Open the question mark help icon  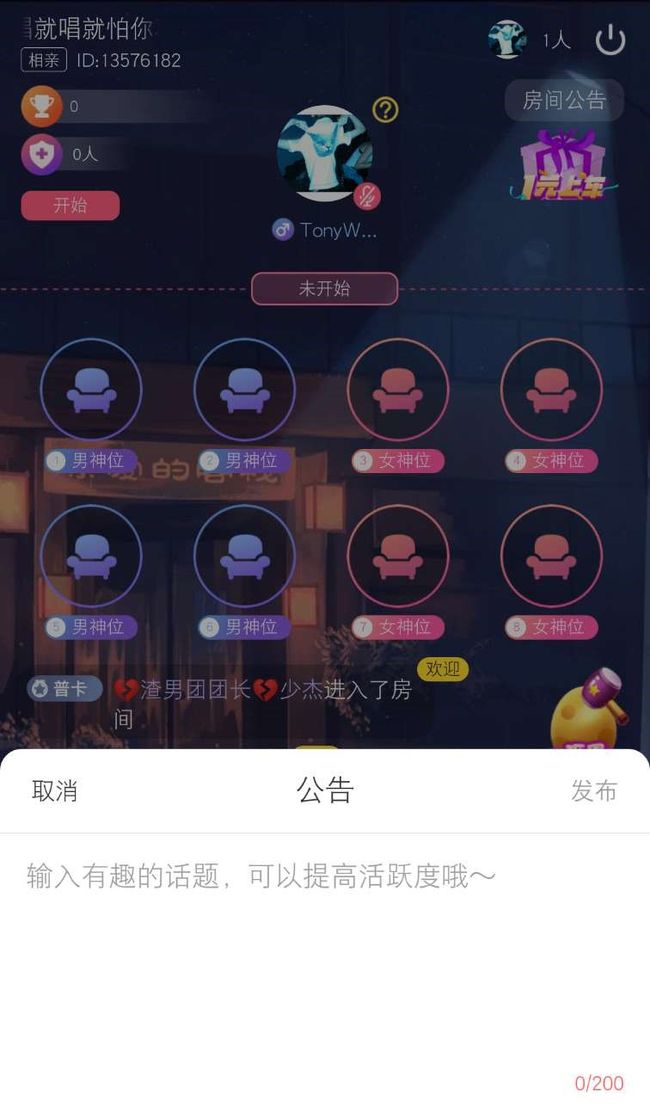pos(385,110)
